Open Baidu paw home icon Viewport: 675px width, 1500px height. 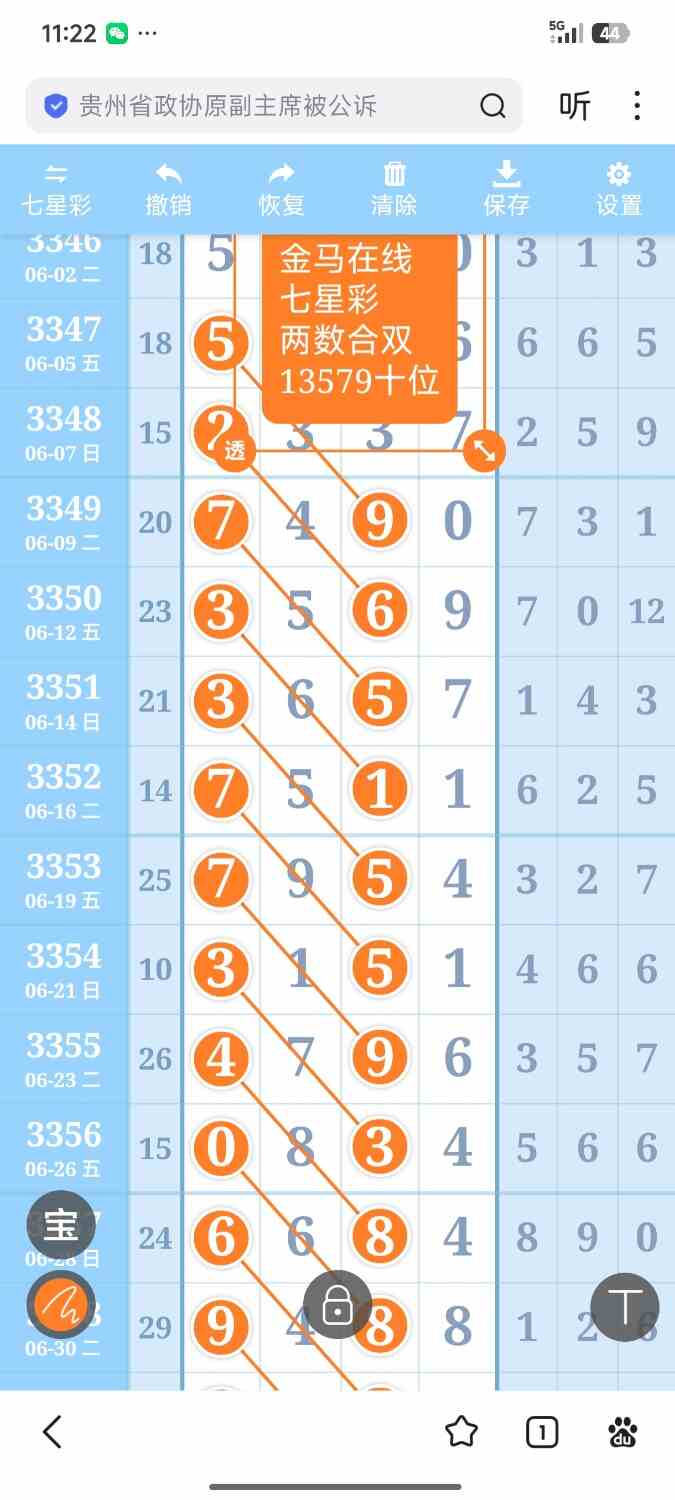623,1433
